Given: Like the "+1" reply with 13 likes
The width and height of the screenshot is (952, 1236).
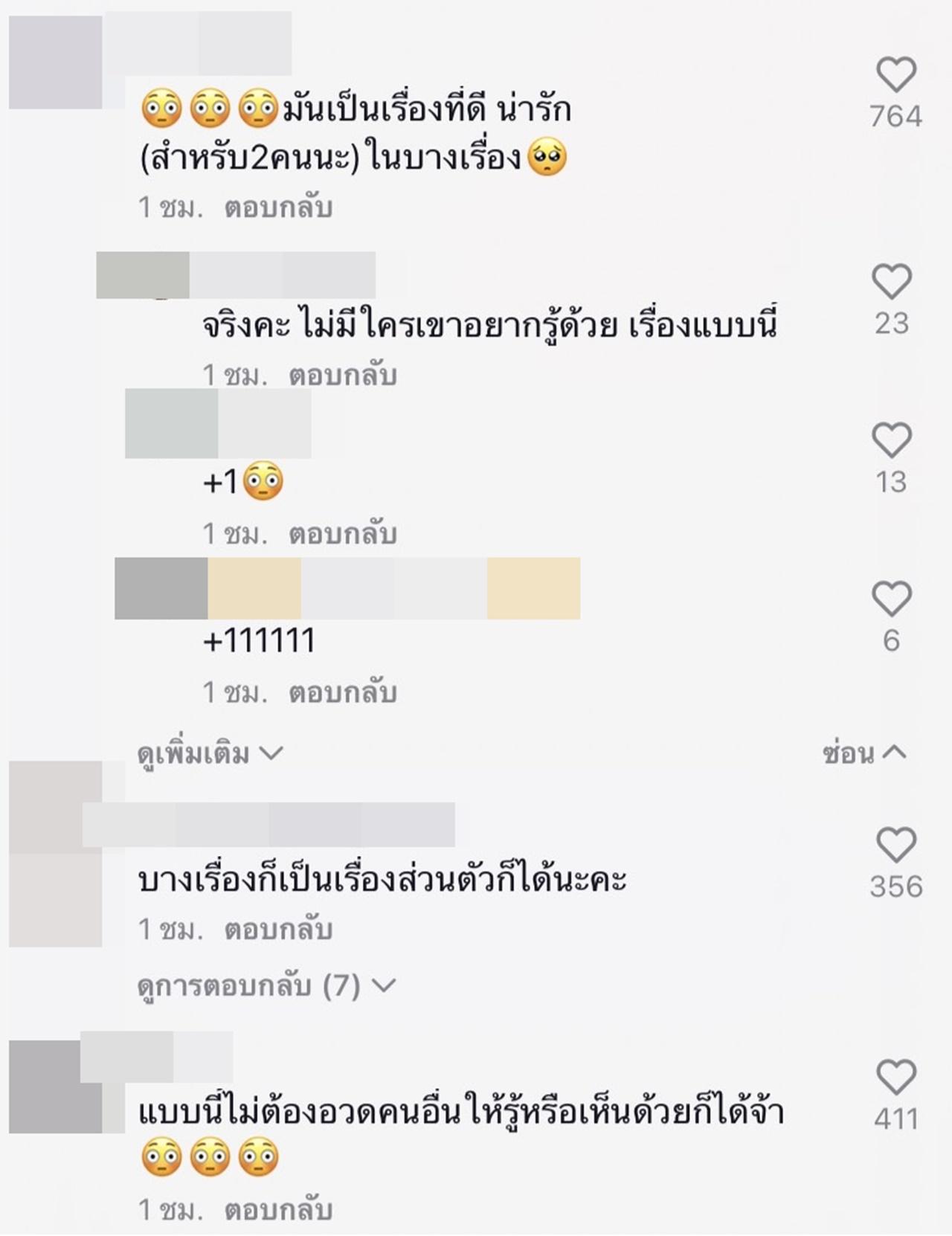Looking at the screenshot, I should coord(891,440).
